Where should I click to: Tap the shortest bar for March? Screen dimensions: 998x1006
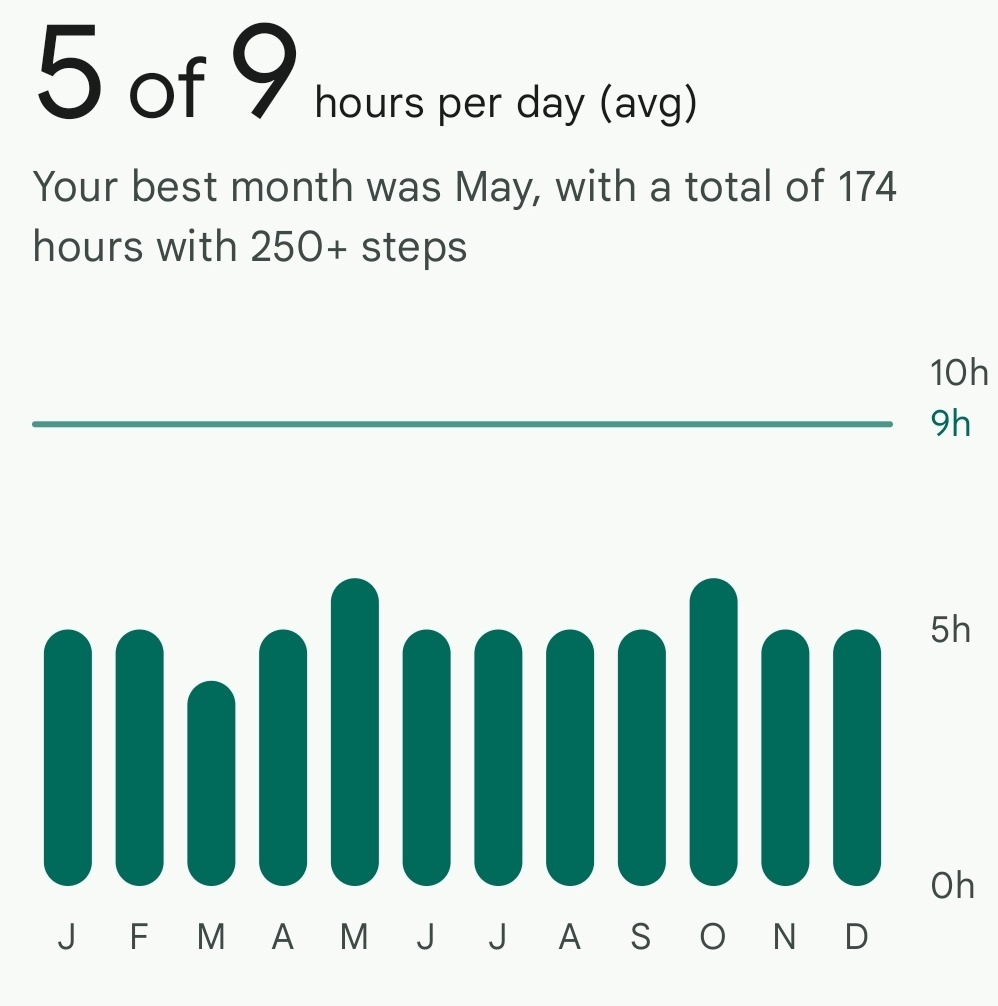[x=211, y=784]
